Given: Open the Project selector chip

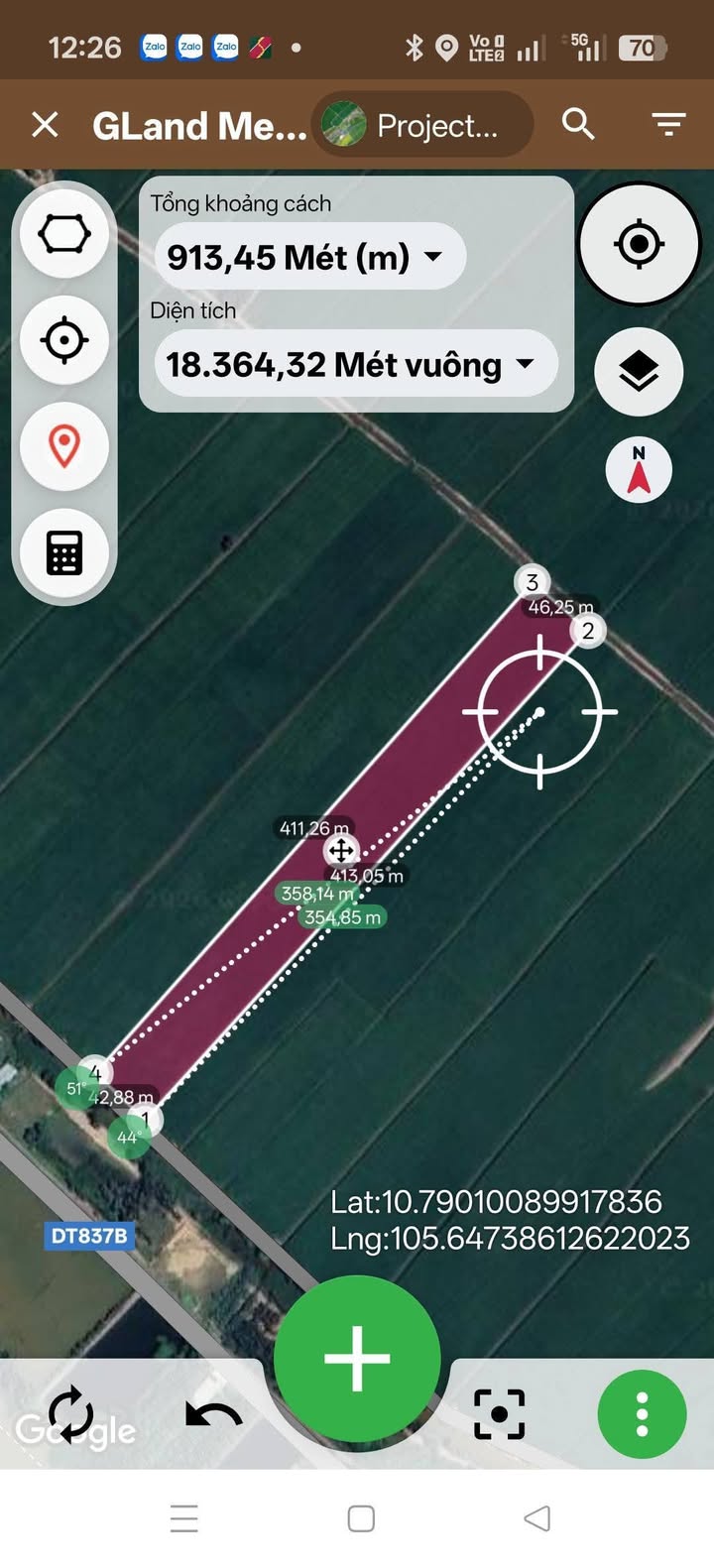Looking at the screenshot, I should [x=422, y=125].
